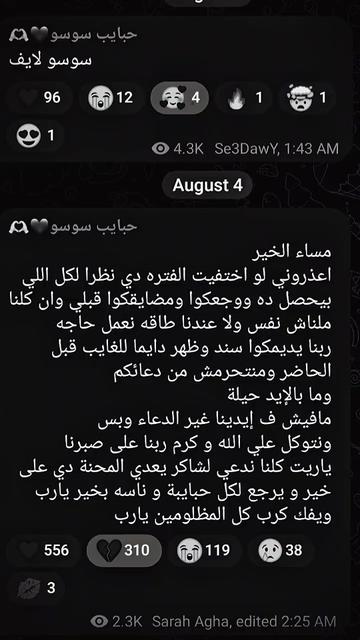Tap the mind-blown reaction with 1

pyautogui.click(x=308, y=98)
